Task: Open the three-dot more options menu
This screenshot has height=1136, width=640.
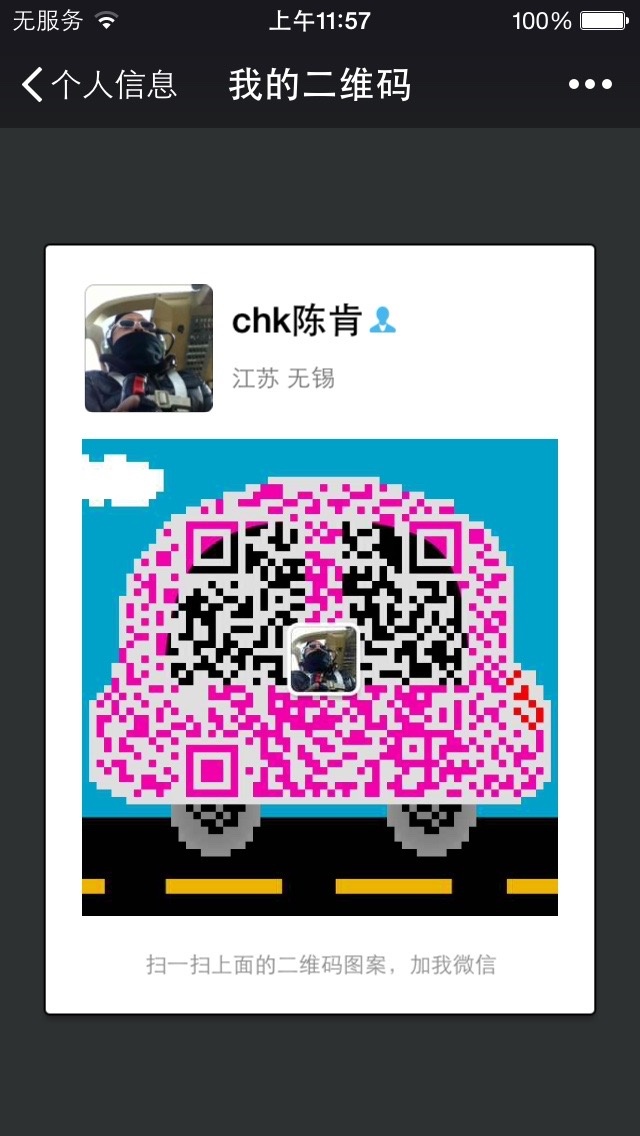Action: coord(590,85)
